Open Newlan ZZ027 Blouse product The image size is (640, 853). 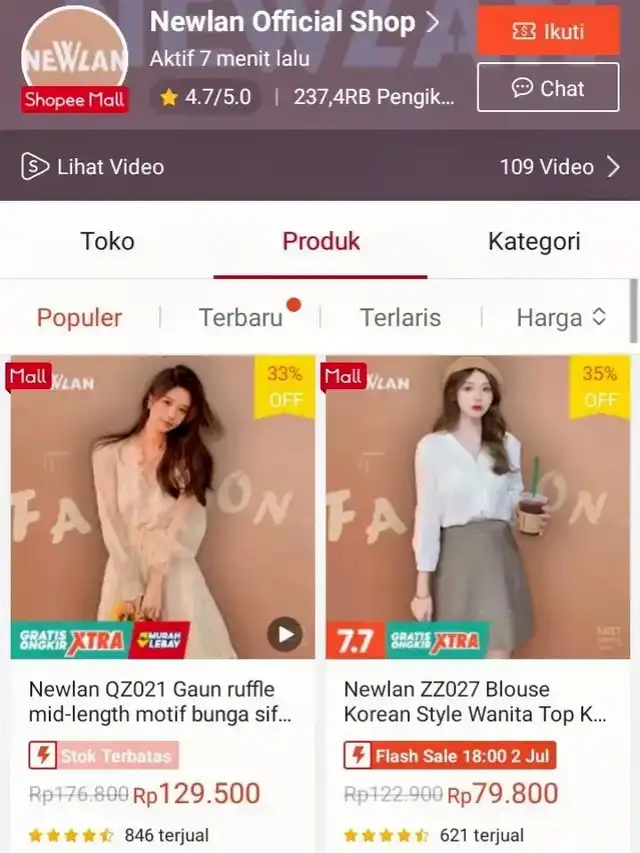(478, 508)
